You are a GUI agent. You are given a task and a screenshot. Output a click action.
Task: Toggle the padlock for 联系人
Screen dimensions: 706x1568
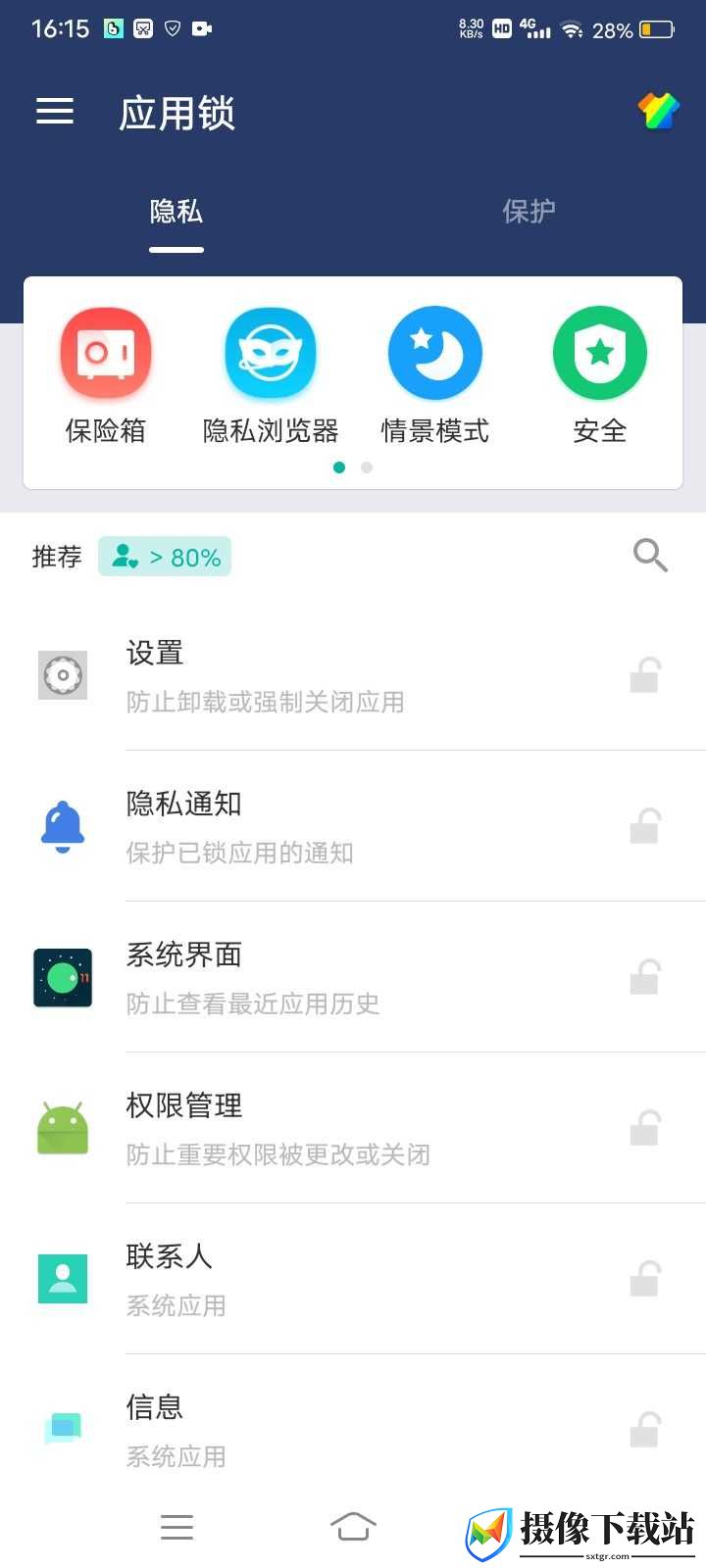645,1279
